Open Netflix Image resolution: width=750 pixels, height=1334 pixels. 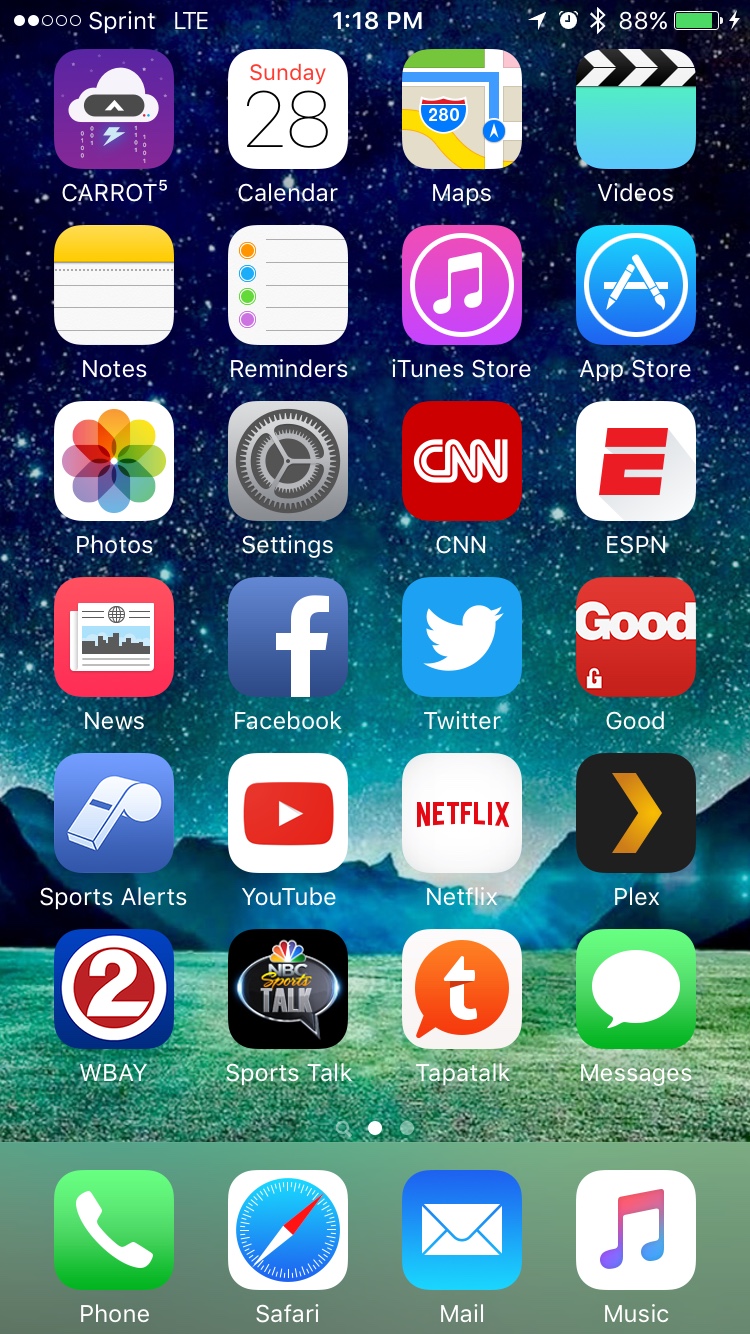(462, 813)
